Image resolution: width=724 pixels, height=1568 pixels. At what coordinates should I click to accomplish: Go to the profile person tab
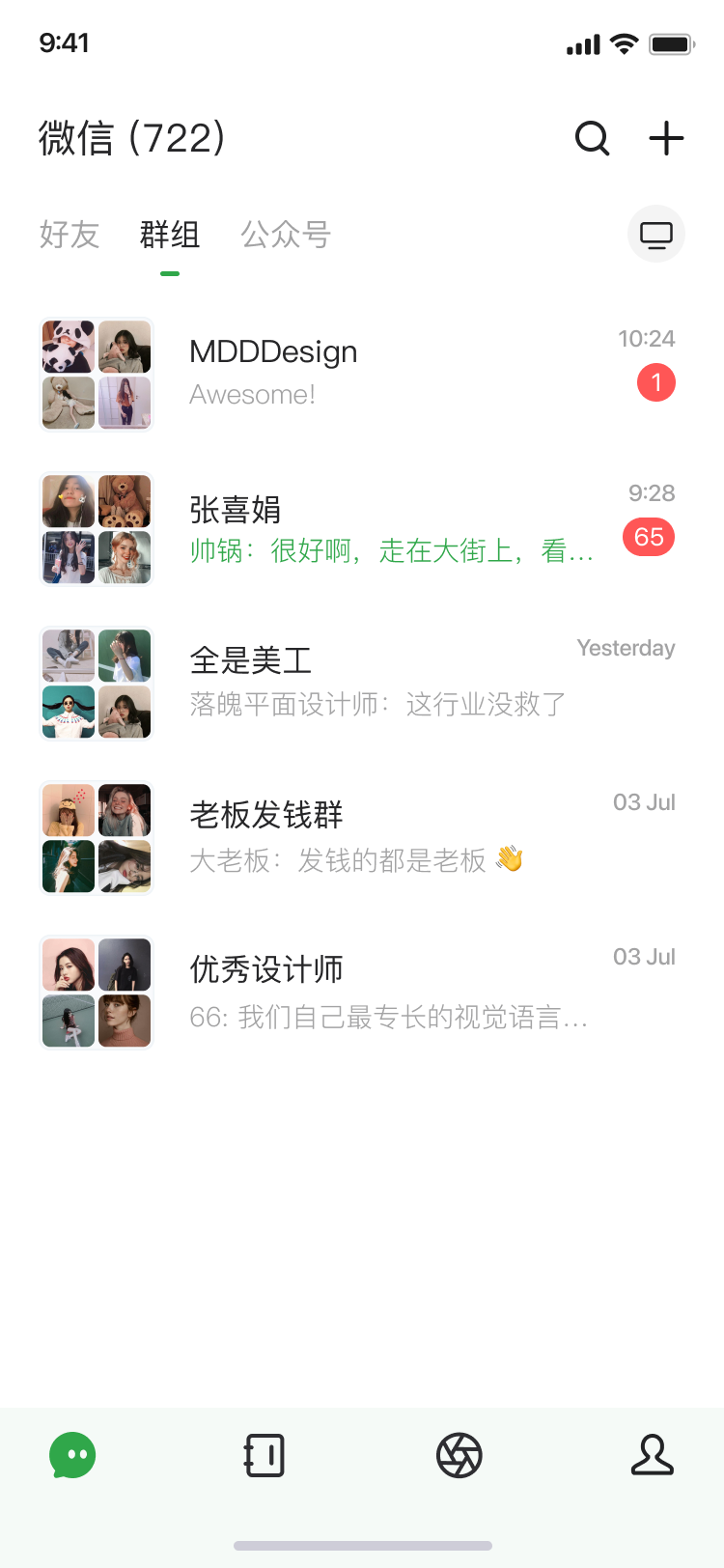tap(653, 1455)
